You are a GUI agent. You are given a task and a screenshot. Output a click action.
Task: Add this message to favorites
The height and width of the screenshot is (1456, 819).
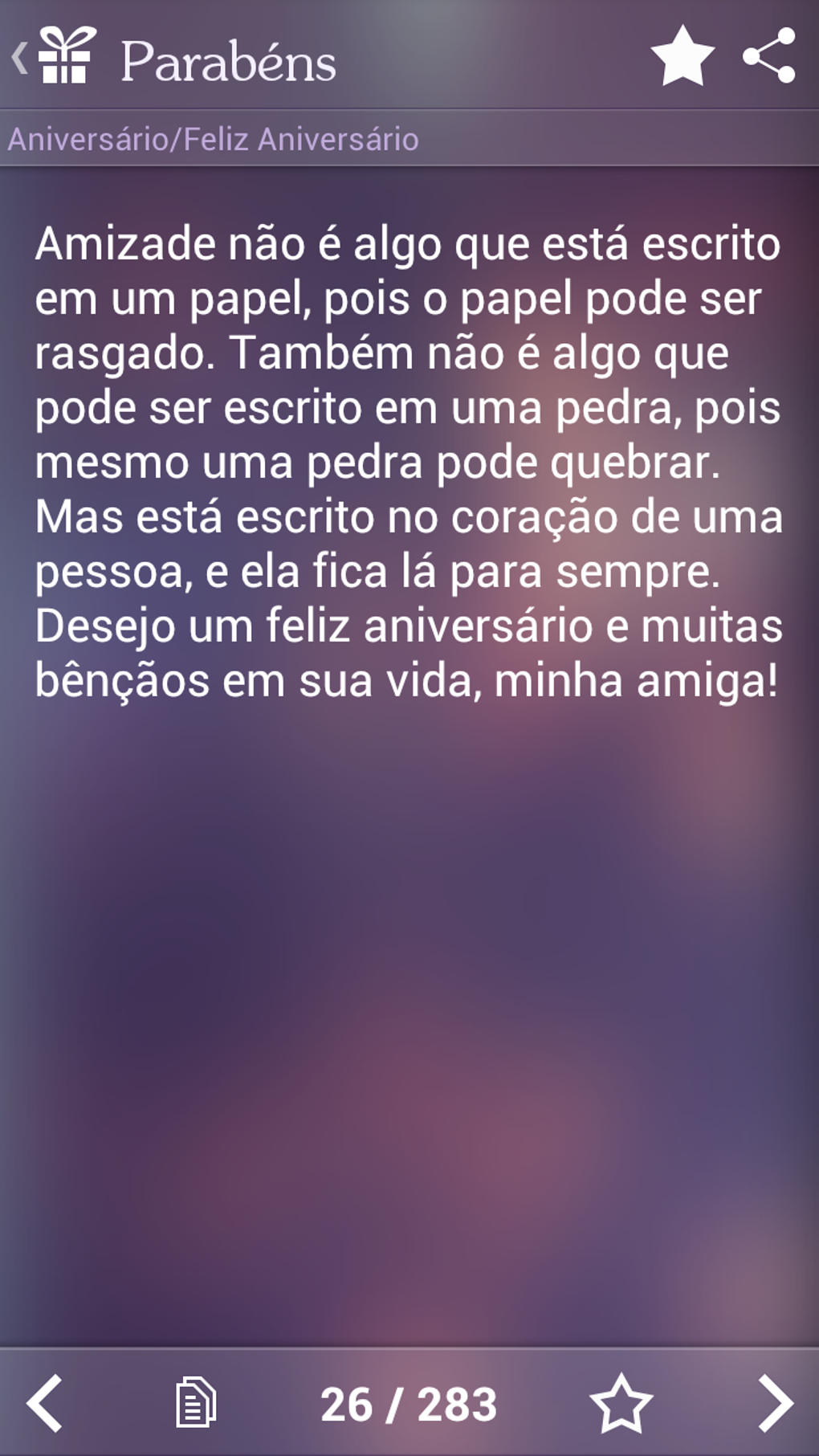point(621,1404)
